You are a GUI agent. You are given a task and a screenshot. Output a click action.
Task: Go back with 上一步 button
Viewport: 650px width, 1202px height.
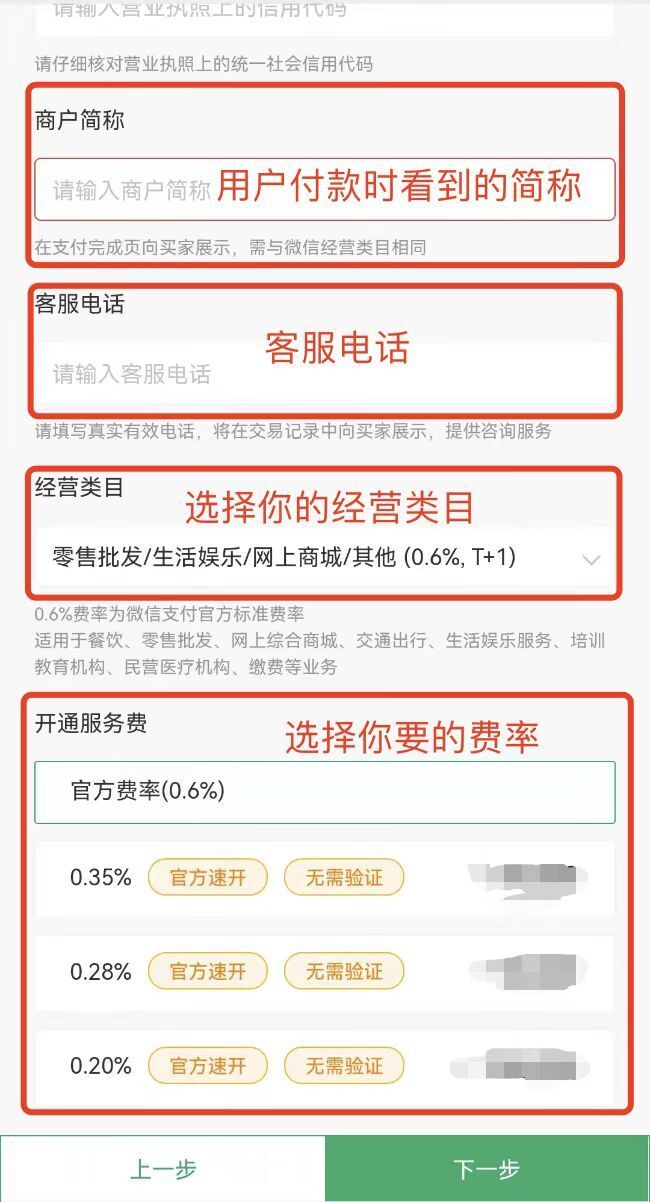(163, 1169)
